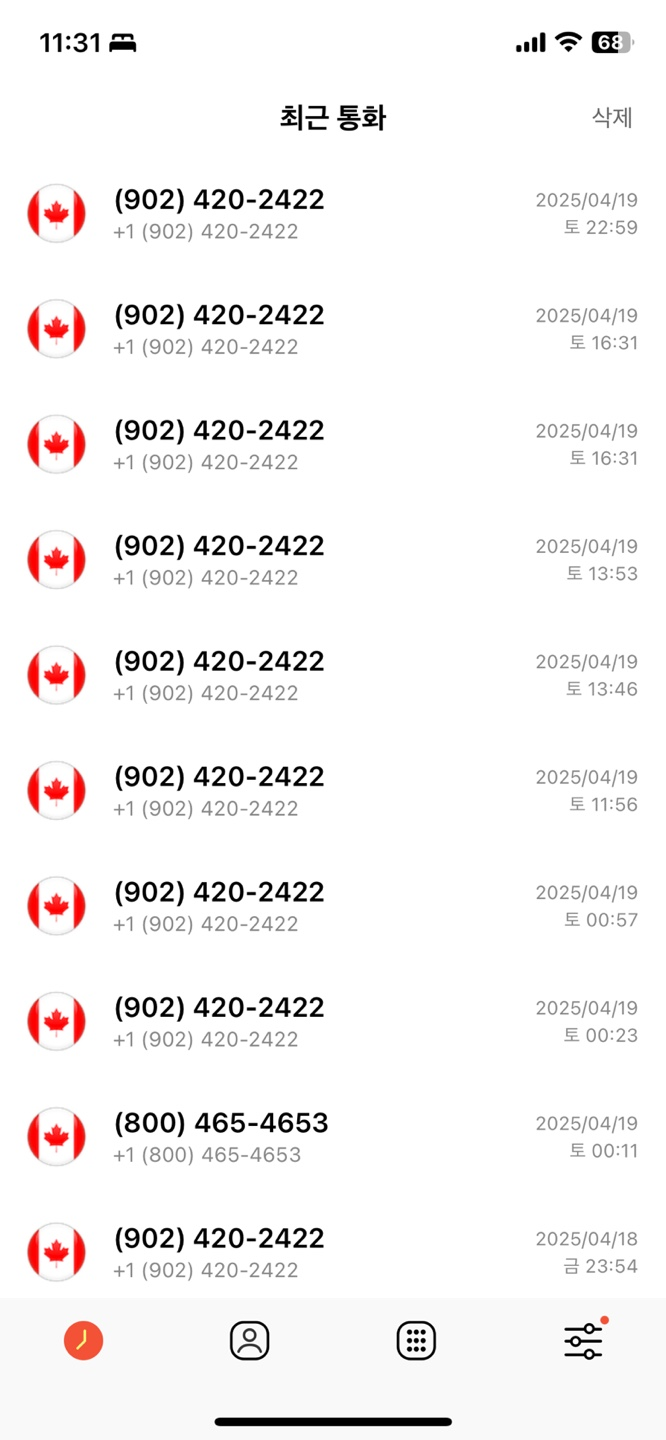Open the call entry from 토 22:59
Image resolution: width=666 pixels, height=1440 pixels.
coord(333,214)
